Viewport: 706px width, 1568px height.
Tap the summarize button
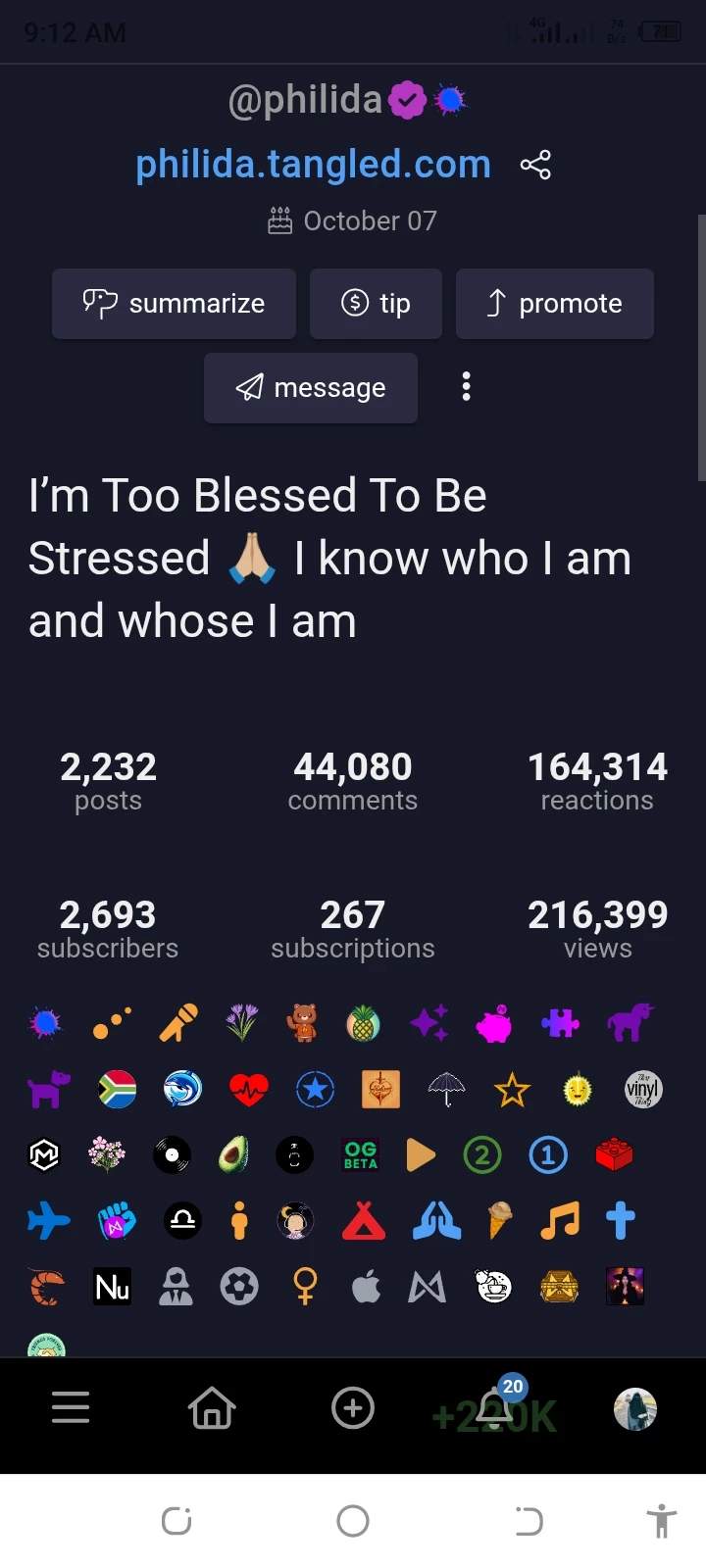174,304
